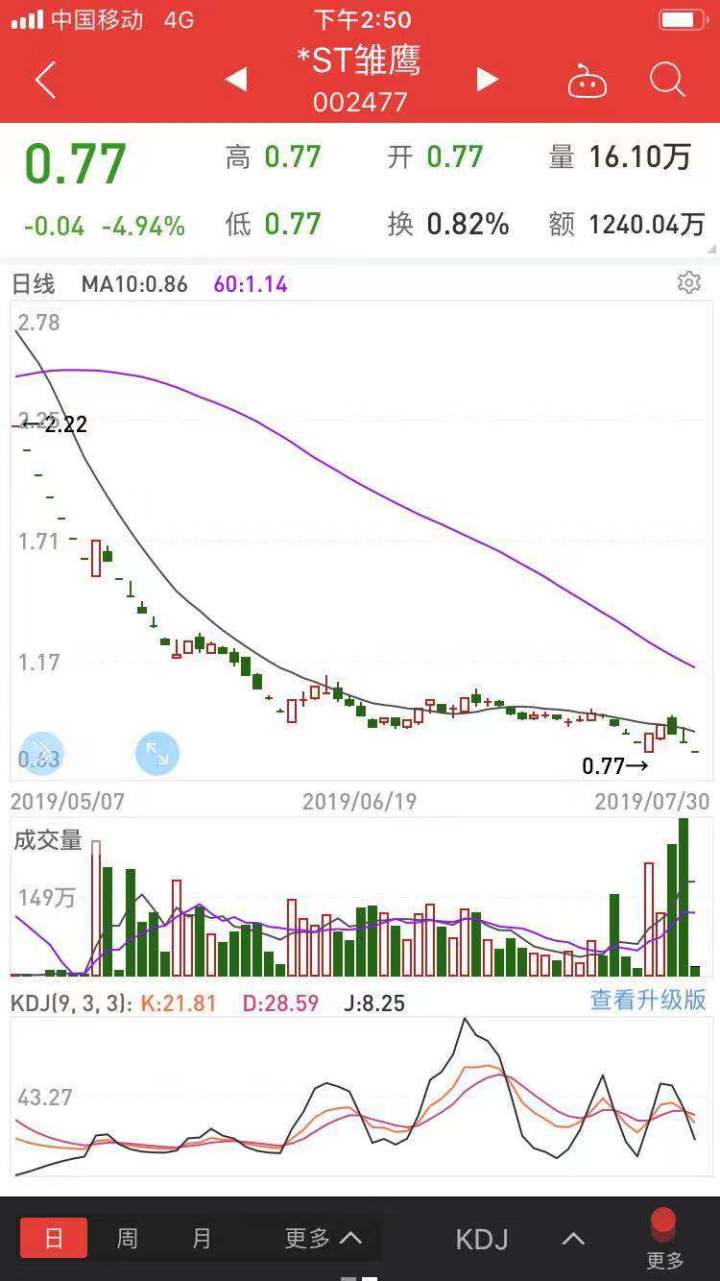
Task: Tap 查看升级版 link
Action: pyautogui.click(x=648, y=1000)
